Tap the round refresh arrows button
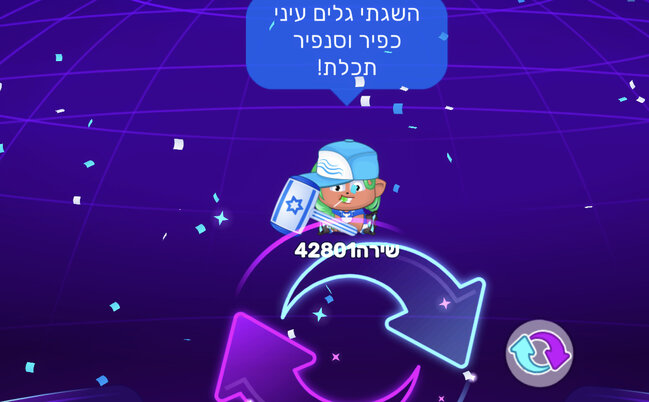 point(539,353)
